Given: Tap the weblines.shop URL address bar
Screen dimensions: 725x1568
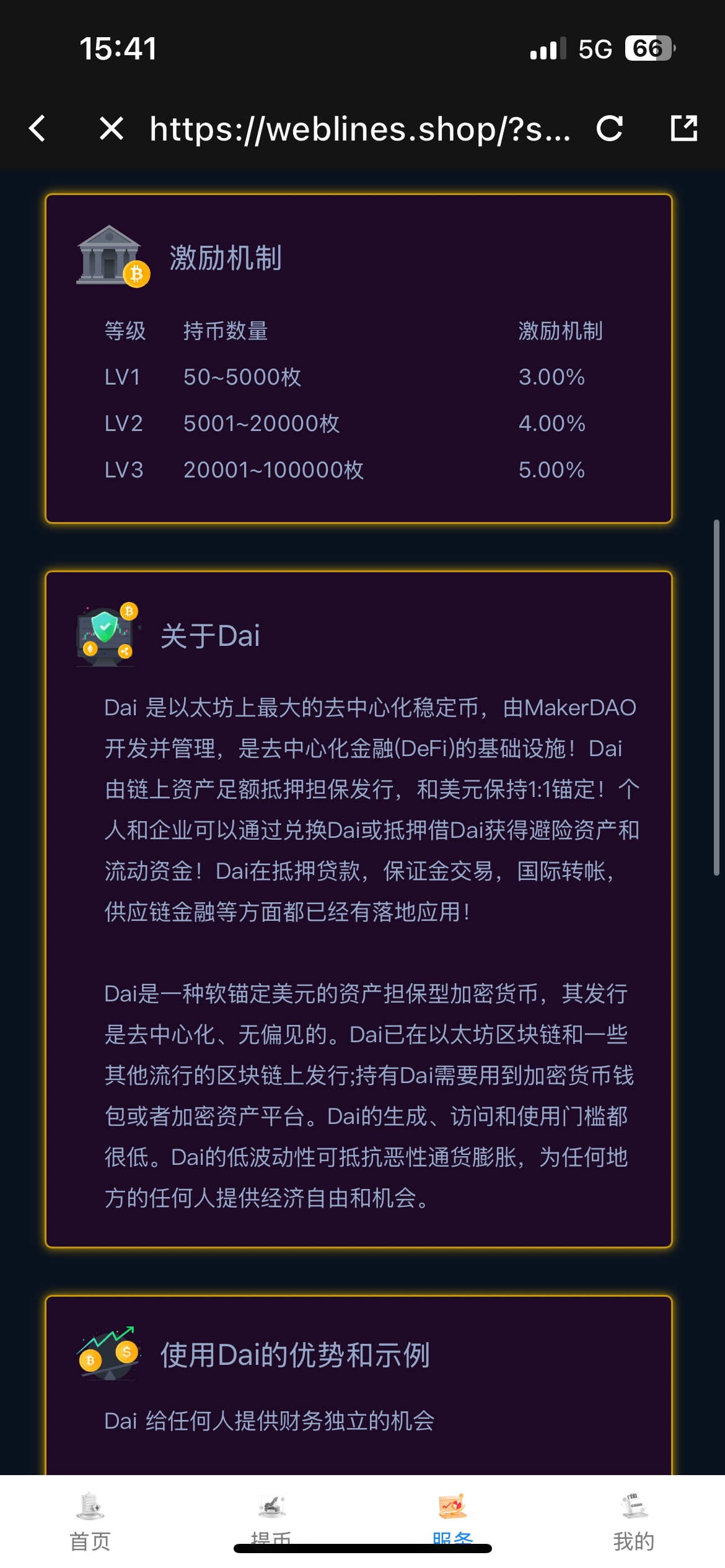Looking at the screenshot, I should 359,129.
